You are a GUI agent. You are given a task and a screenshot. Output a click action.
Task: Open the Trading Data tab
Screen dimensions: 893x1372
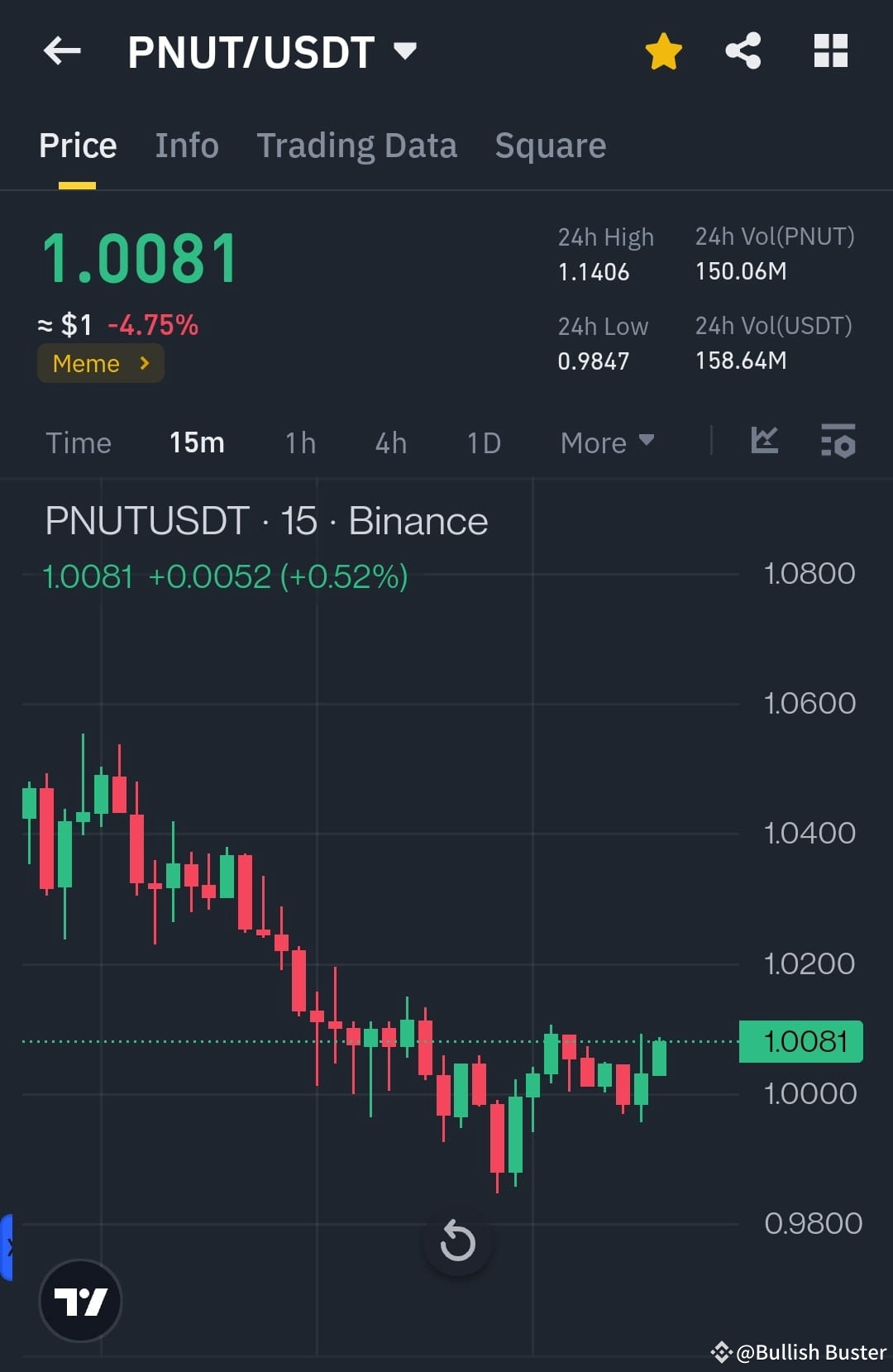pyautogui.click(x=357, y=146)
